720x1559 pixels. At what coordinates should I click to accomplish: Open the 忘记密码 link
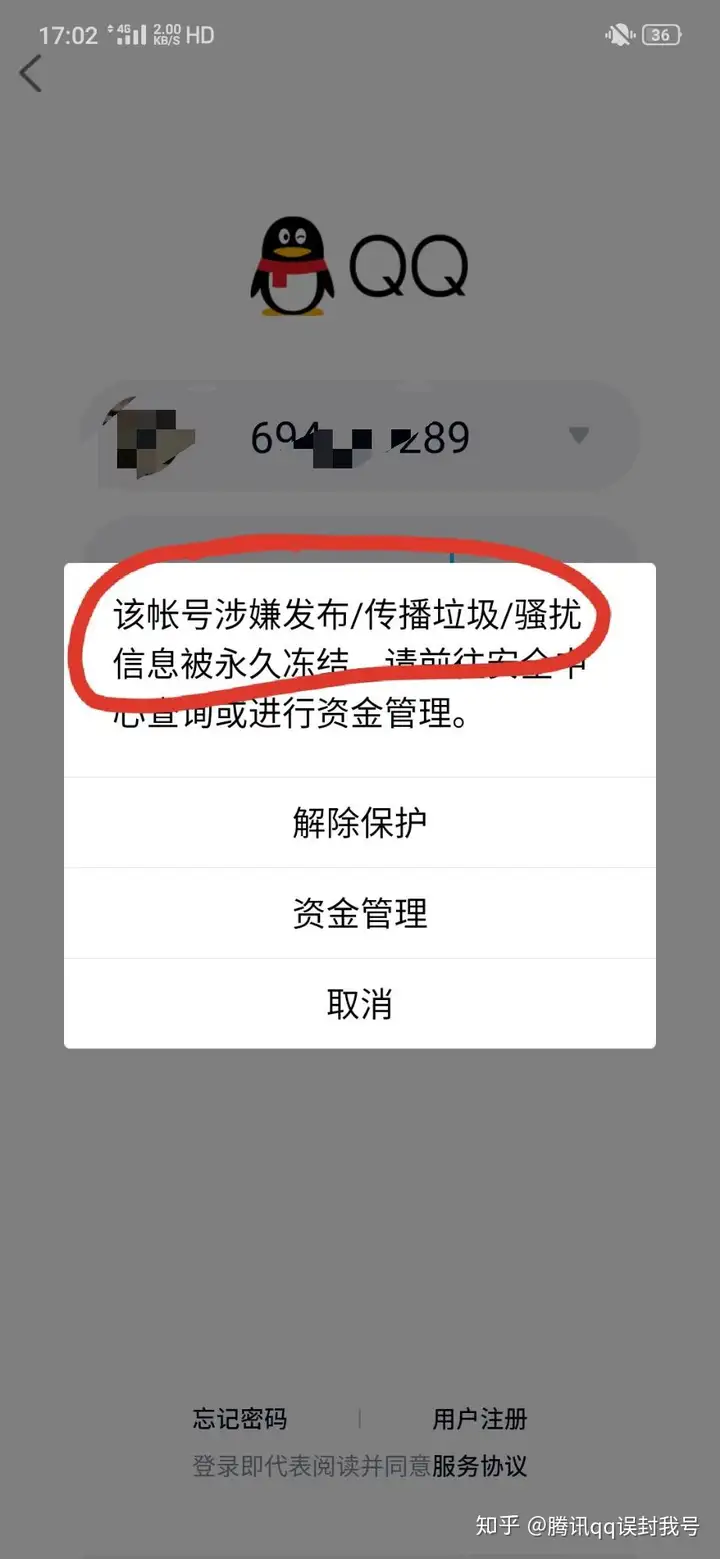[240, 1418]
